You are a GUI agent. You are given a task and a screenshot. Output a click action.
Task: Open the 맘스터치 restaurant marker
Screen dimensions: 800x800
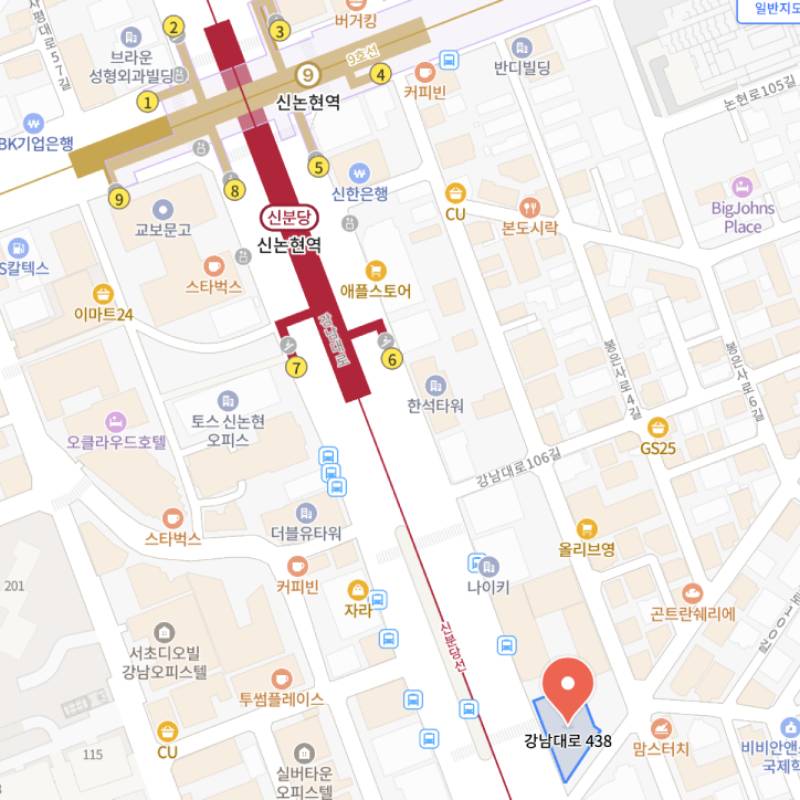click(x=661, y=727)
